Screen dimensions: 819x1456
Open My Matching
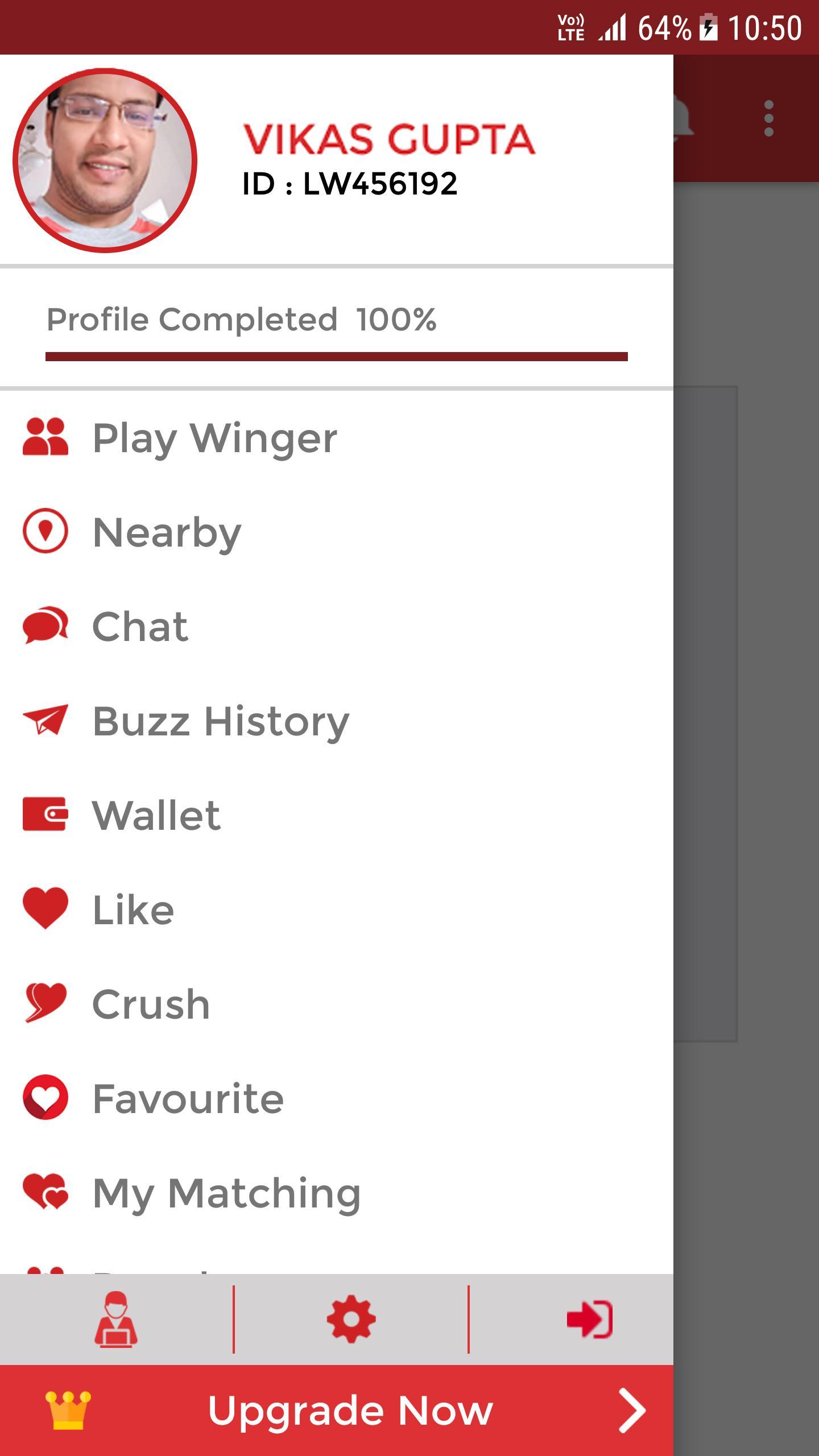pos(226,1193)
